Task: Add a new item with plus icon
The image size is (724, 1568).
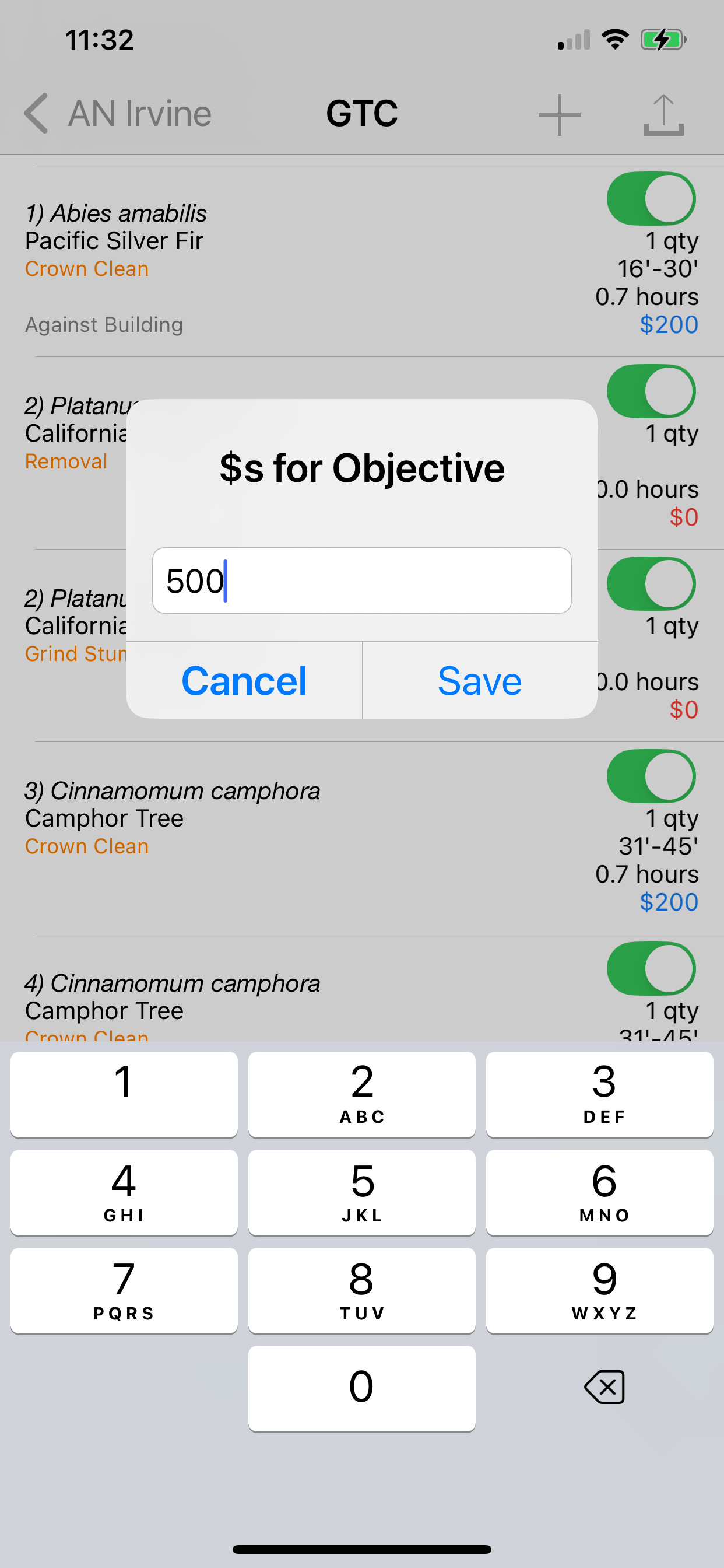Action: click(559, 114)
